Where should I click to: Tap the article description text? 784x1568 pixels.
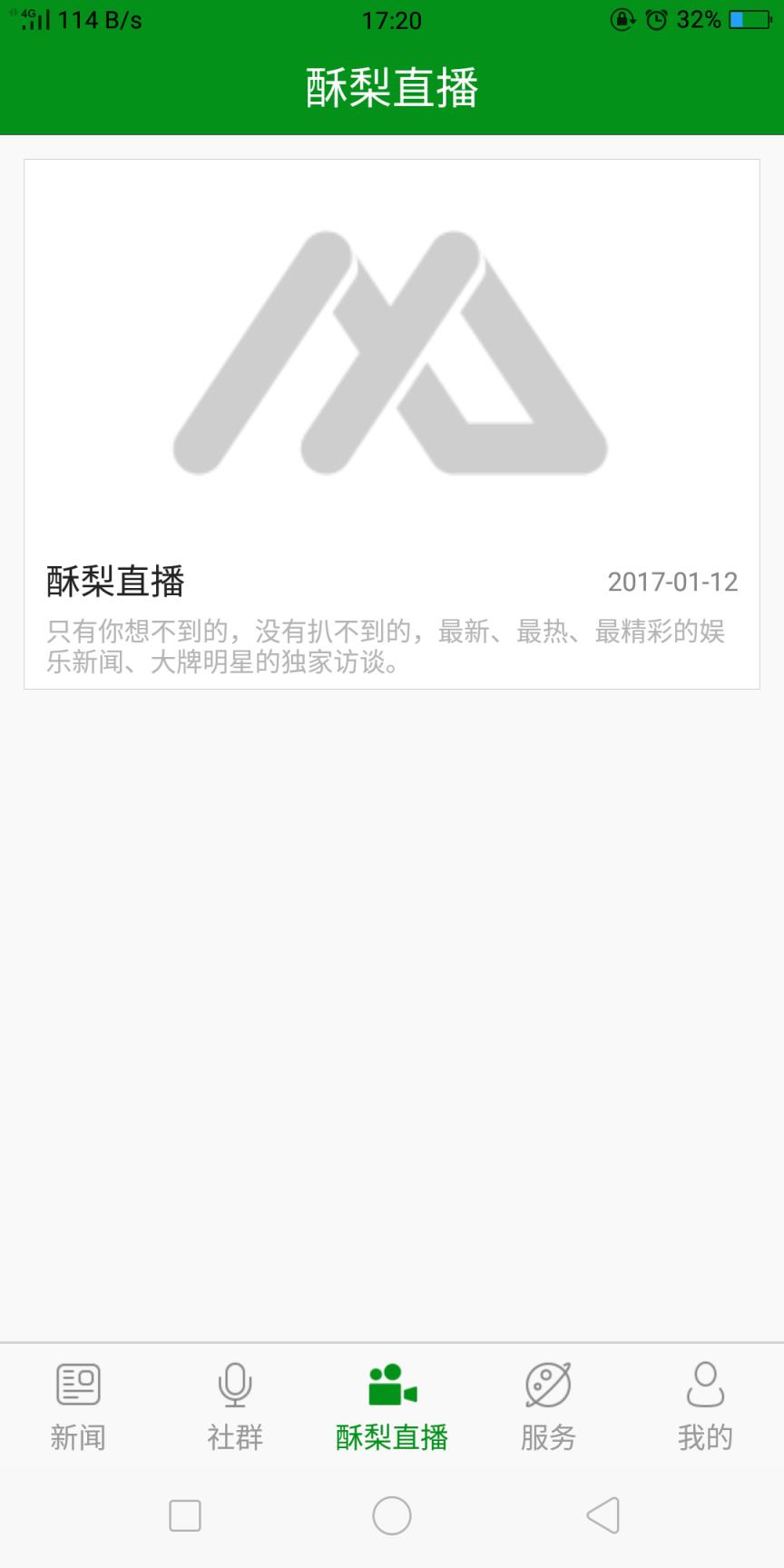click(x=385, y=646)
